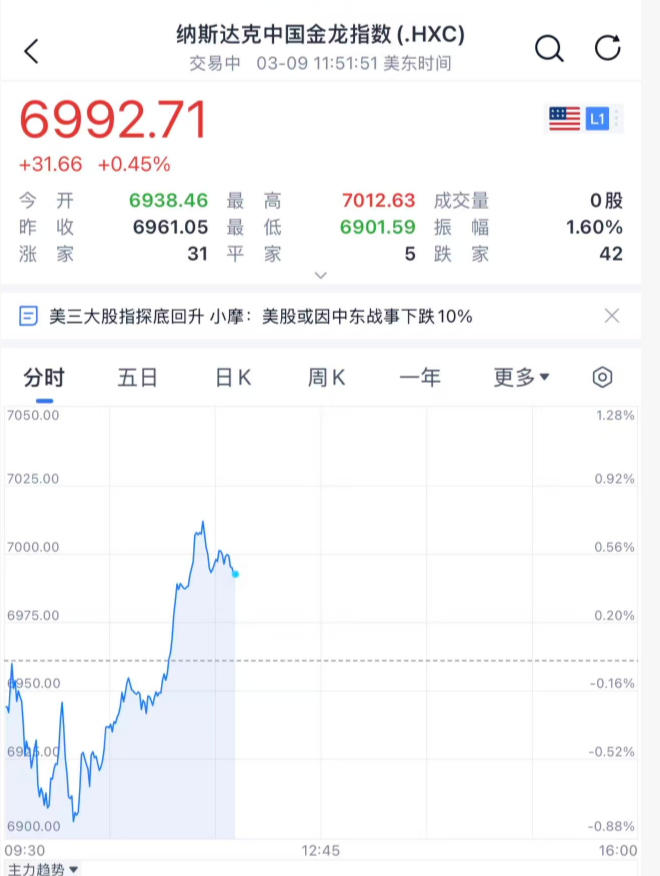Go back using the top-left arrow
The height and width of the screenshot is (876, 660).
[x=32, y=51]
